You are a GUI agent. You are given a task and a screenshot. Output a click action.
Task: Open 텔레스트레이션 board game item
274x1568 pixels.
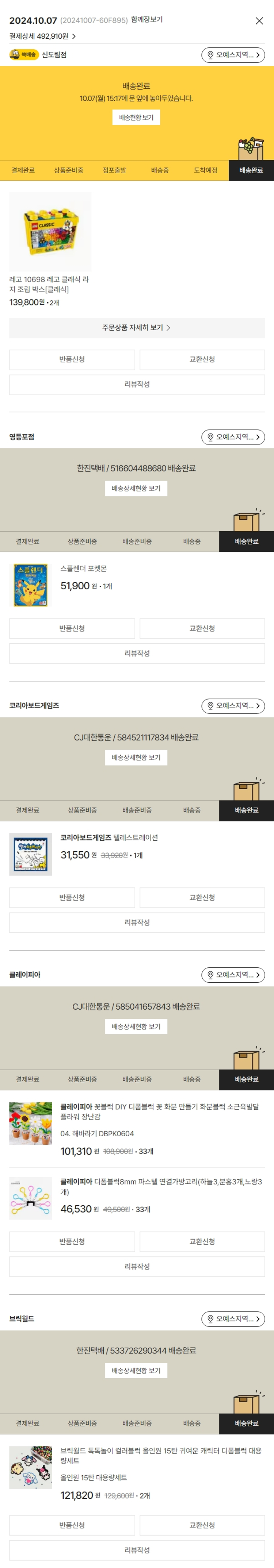tap(109, 837)
